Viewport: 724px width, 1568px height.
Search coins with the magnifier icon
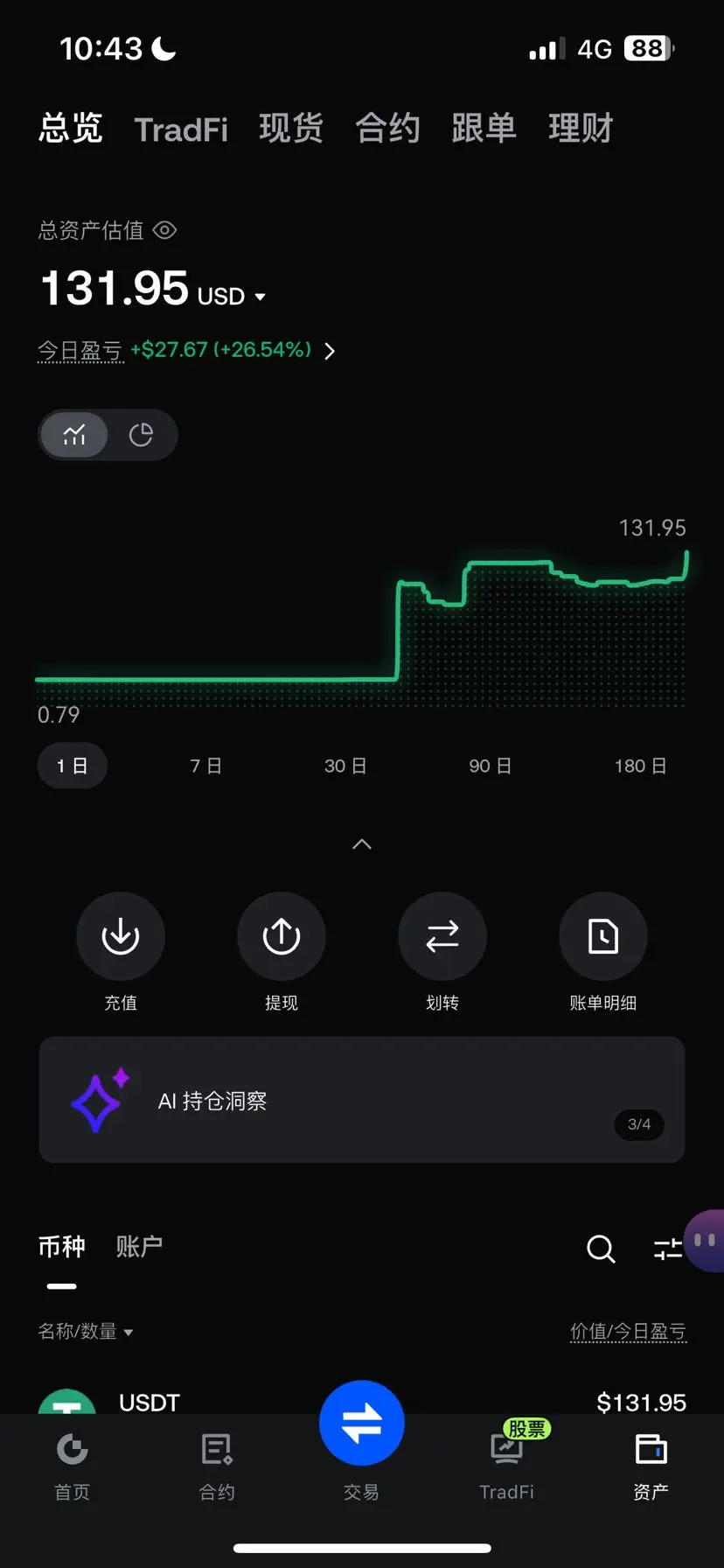tap(601, 1249)
